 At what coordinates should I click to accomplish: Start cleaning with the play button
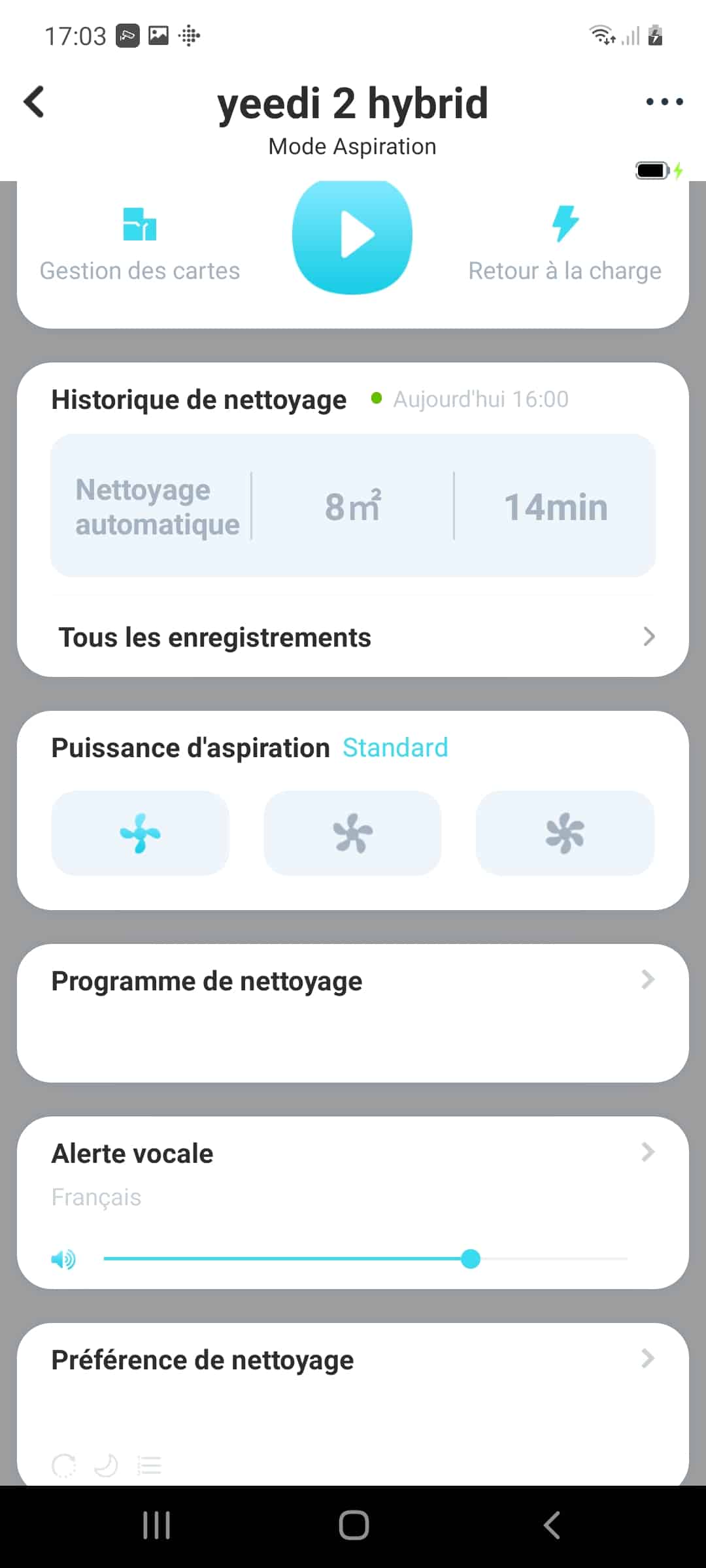tap(352, 235)
